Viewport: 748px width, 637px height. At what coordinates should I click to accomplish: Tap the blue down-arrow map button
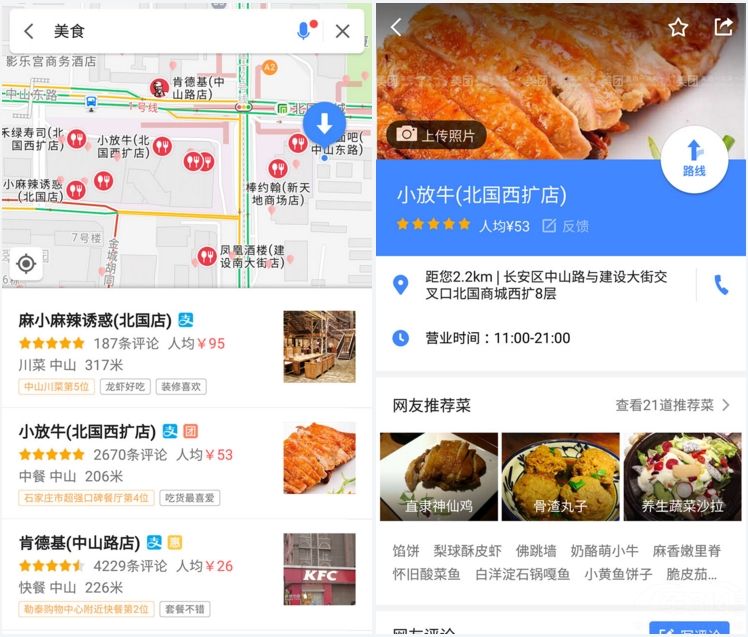coord(324,124)
